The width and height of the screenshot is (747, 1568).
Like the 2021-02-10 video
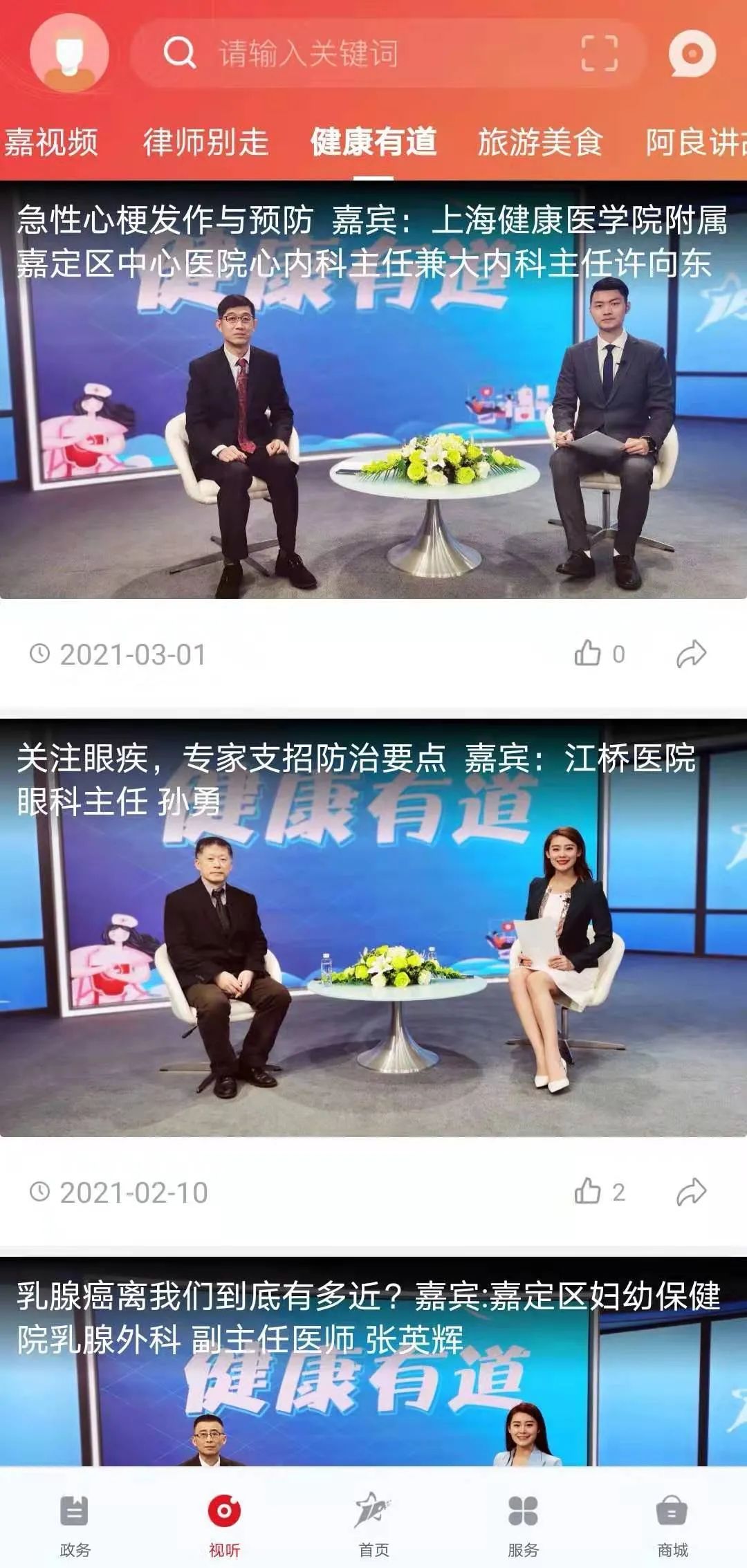point(588,1192)
